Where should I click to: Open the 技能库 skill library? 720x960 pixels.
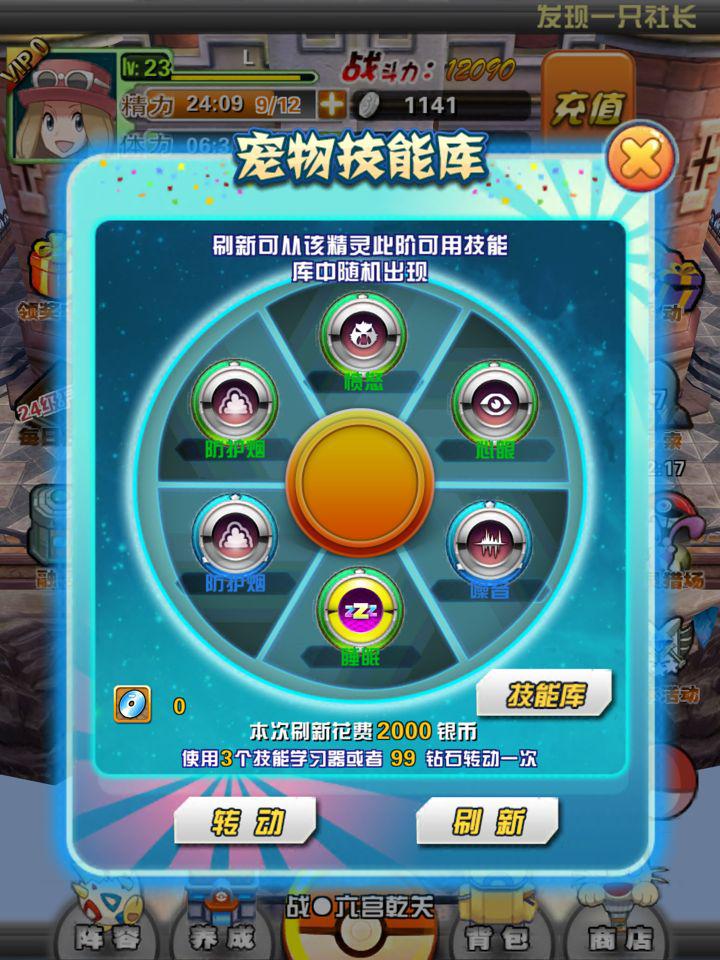pos(544,695)
